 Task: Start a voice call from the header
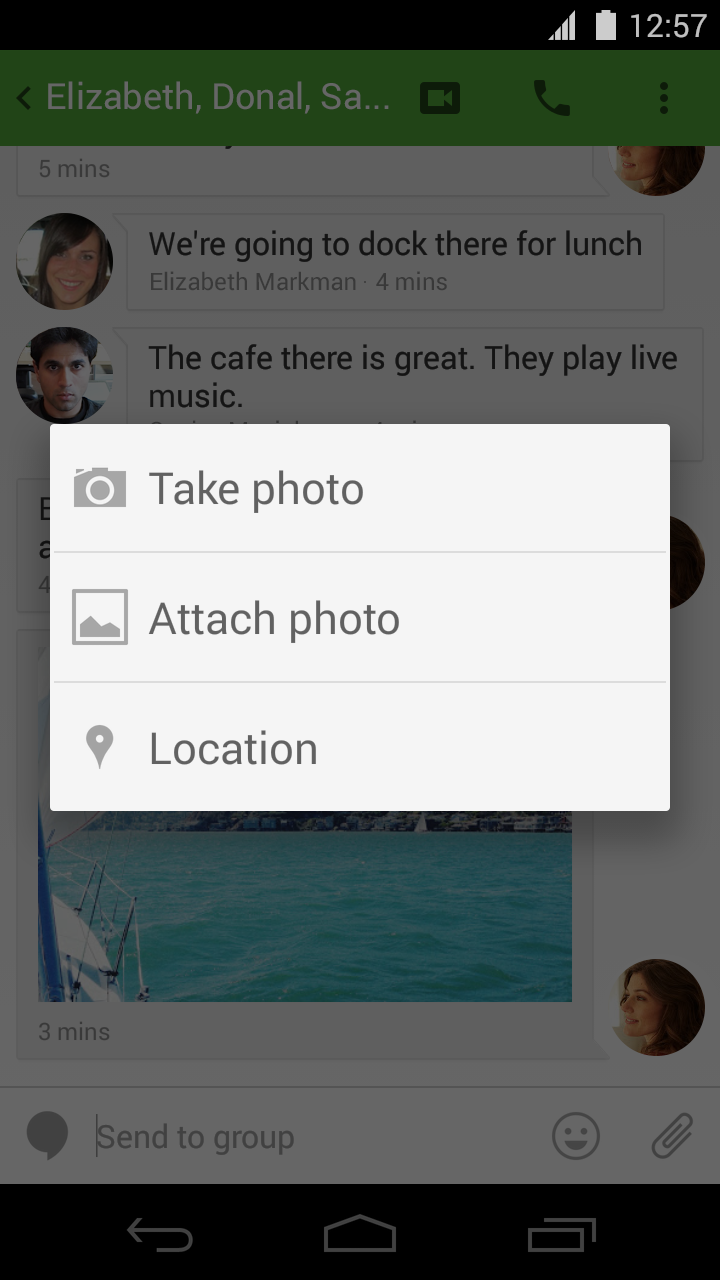pos(552,98)
